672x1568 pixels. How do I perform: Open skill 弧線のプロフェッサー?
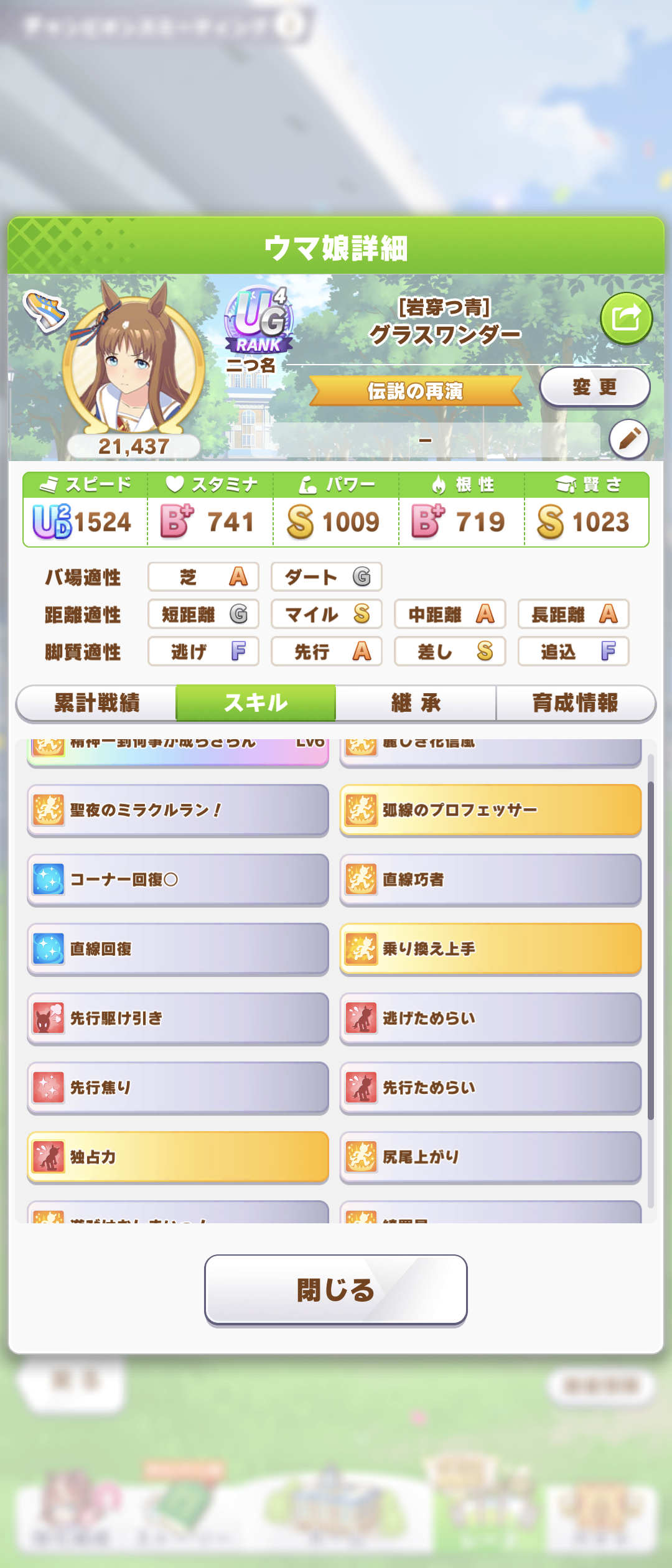coord(490,810)
